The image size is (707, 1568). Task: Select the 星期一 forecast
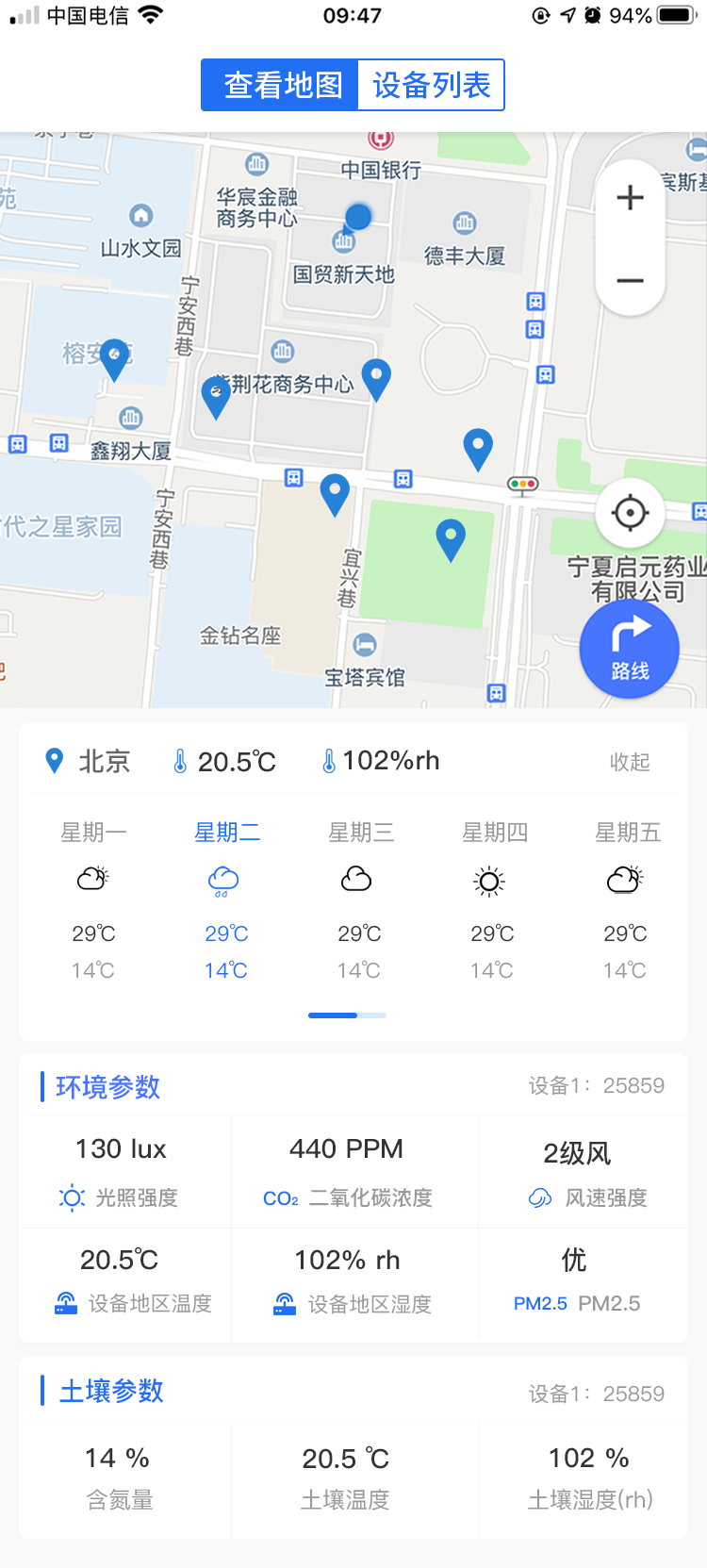point(93,900)
